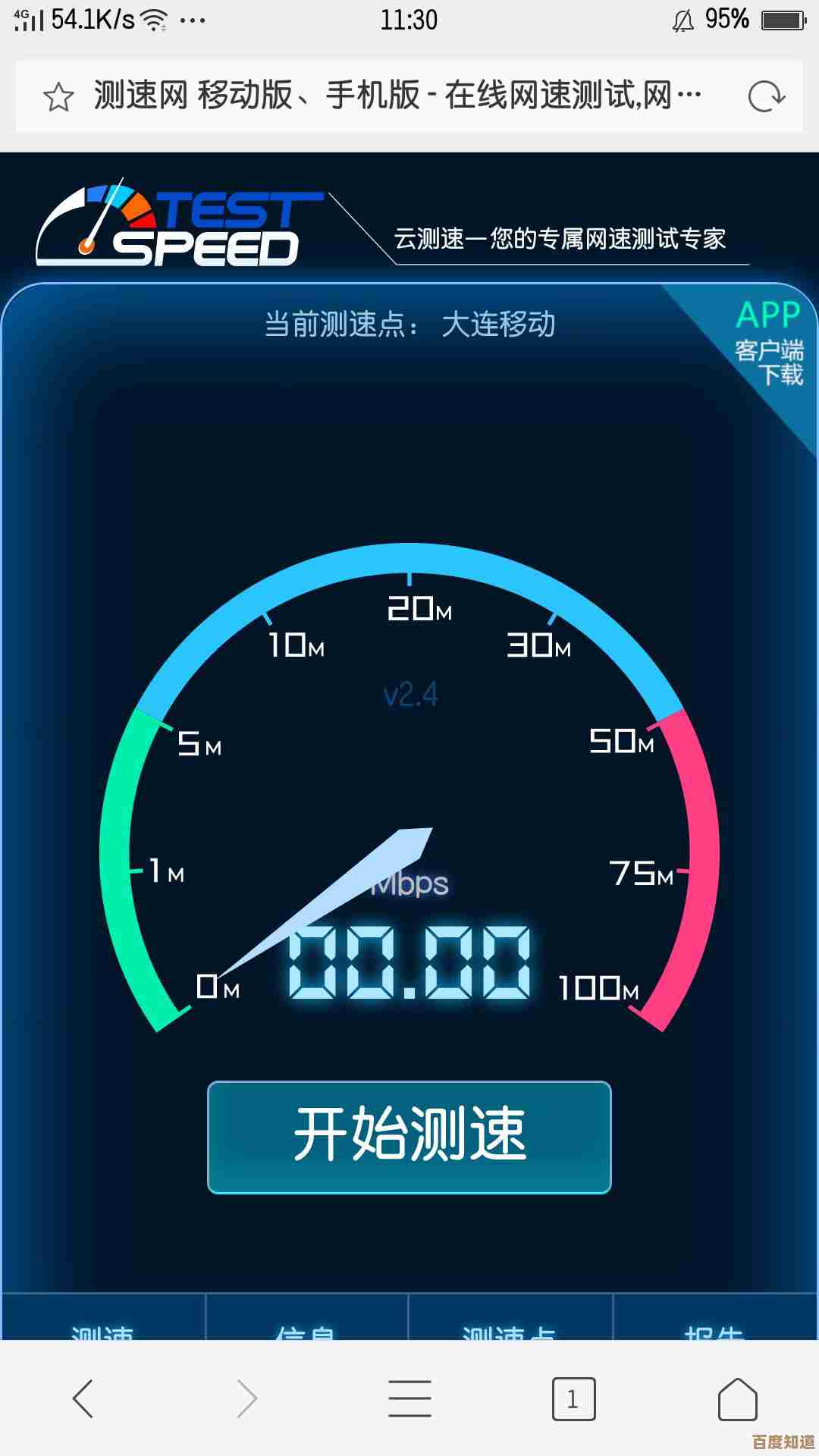Start the test with 开始测速
This screenshot has height=1456, width=819.
[x=409, y=1136]
